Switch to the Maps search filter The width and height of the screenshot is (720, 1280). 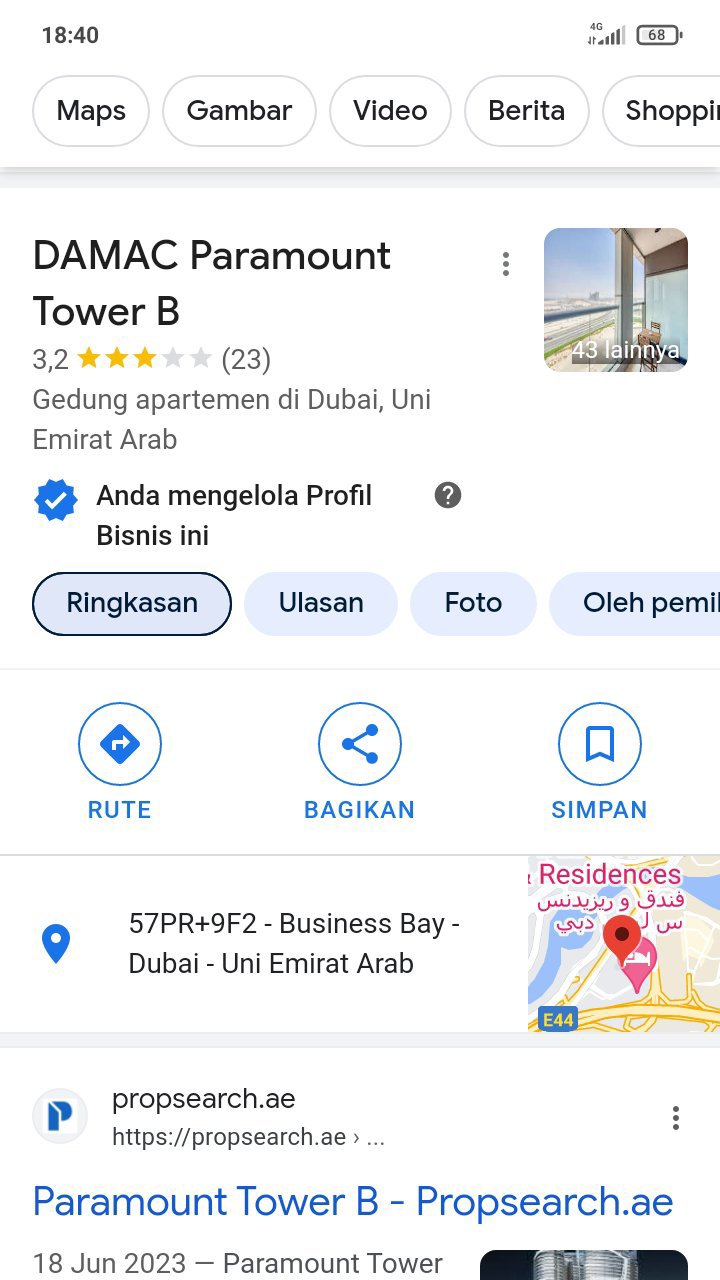coord(91,111)
